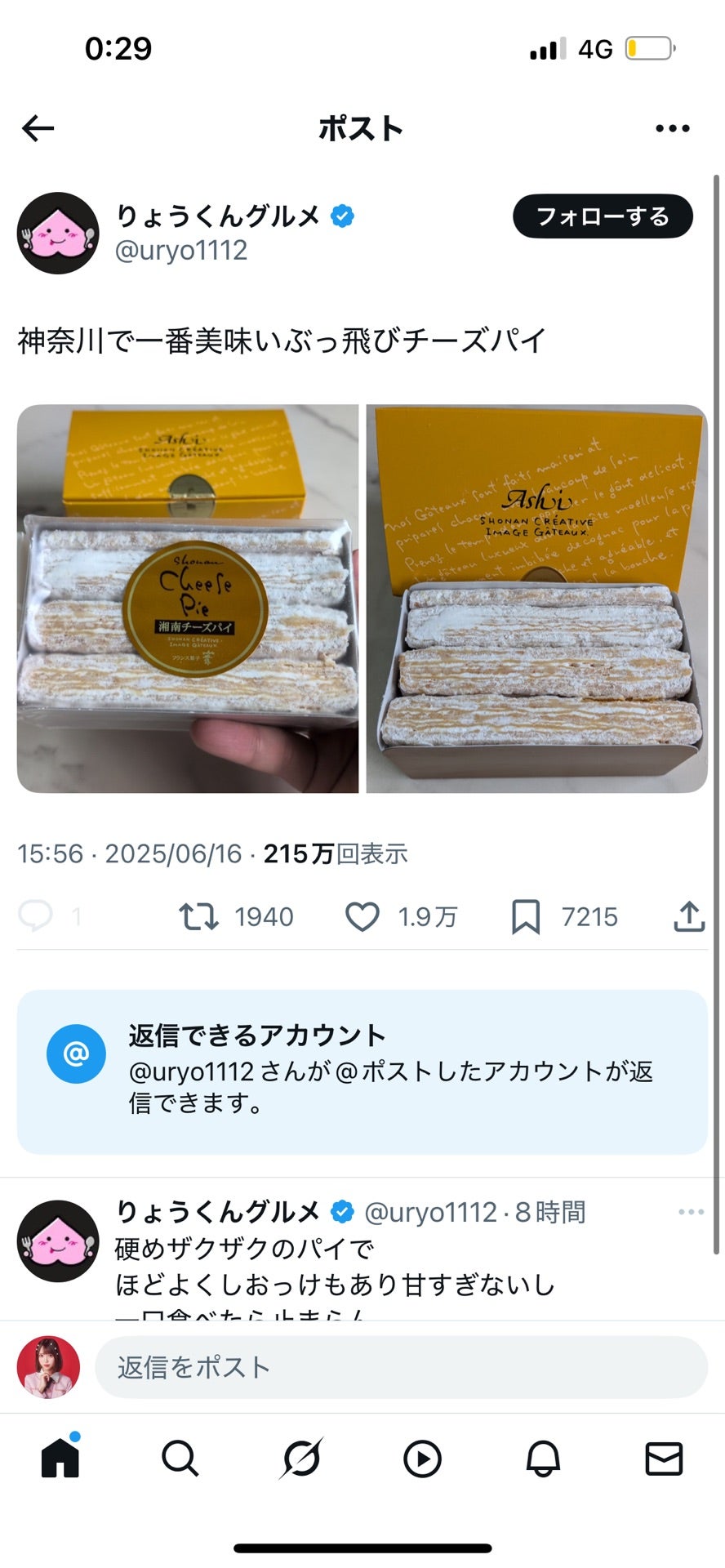Open the video tab icon
The height and width of the screenshot is (1568, 725).
[x=422, y=1459]
